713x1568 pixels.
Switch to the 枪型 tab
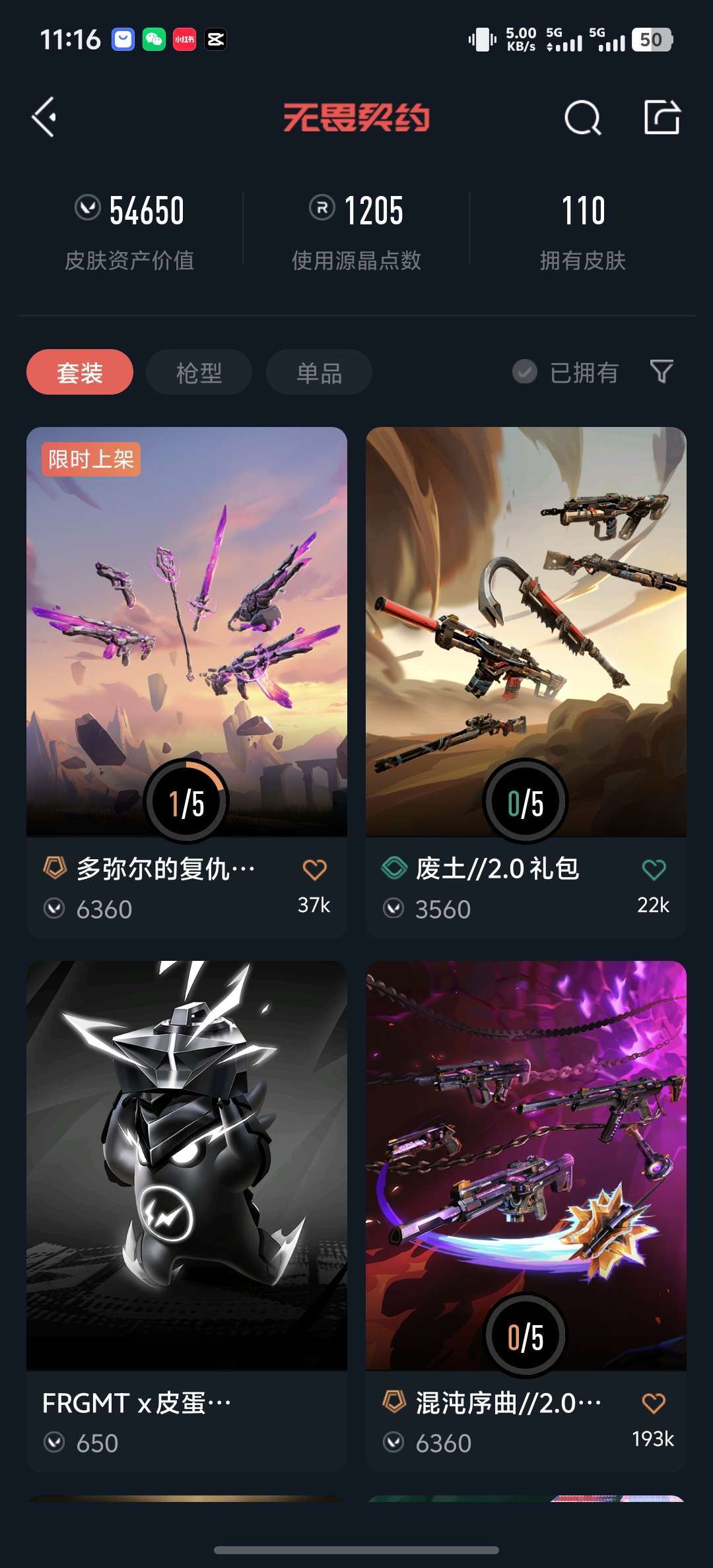199,372
